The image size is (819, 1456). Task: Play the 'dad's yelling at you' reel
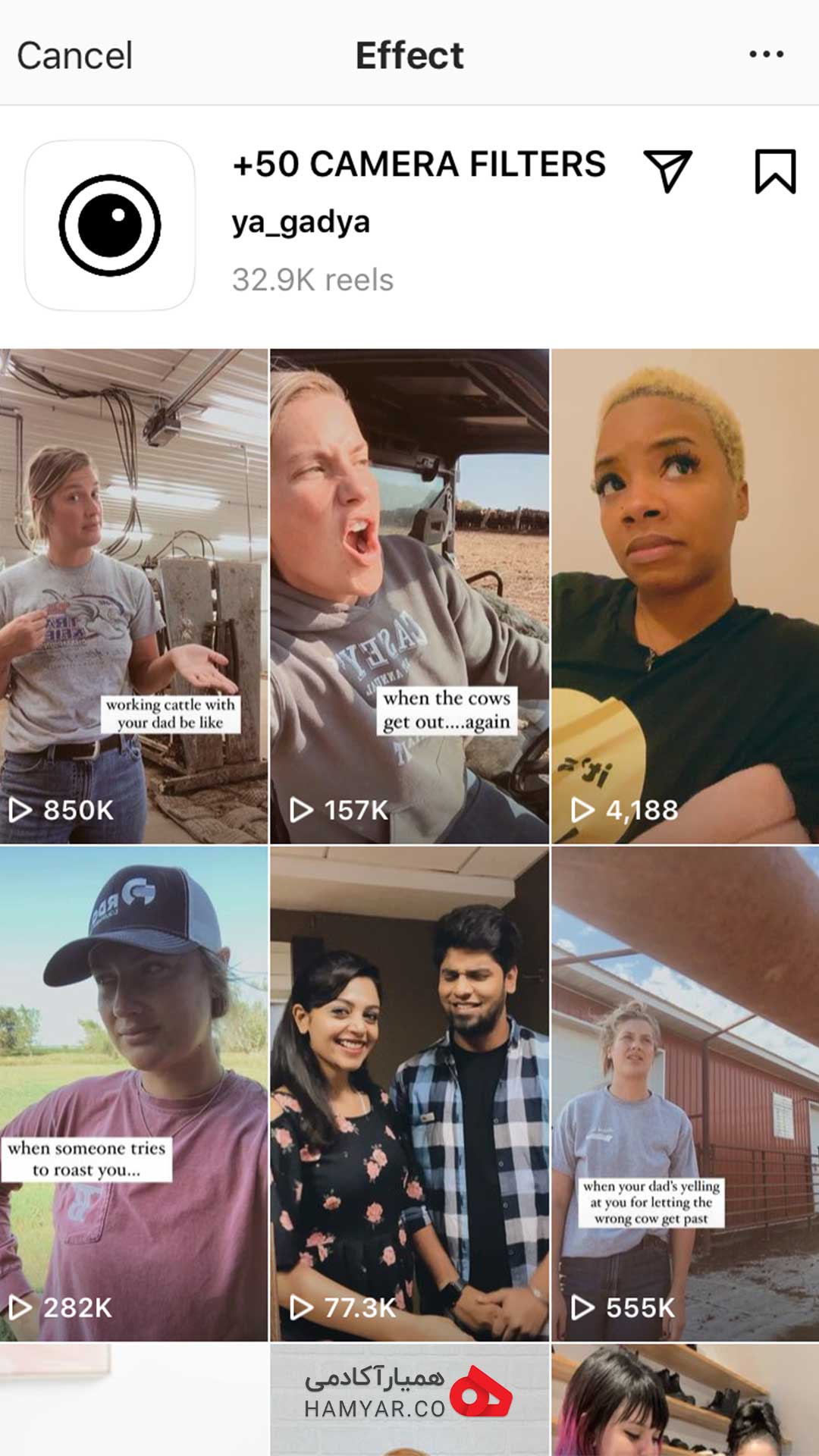[x=686, y=1094]
